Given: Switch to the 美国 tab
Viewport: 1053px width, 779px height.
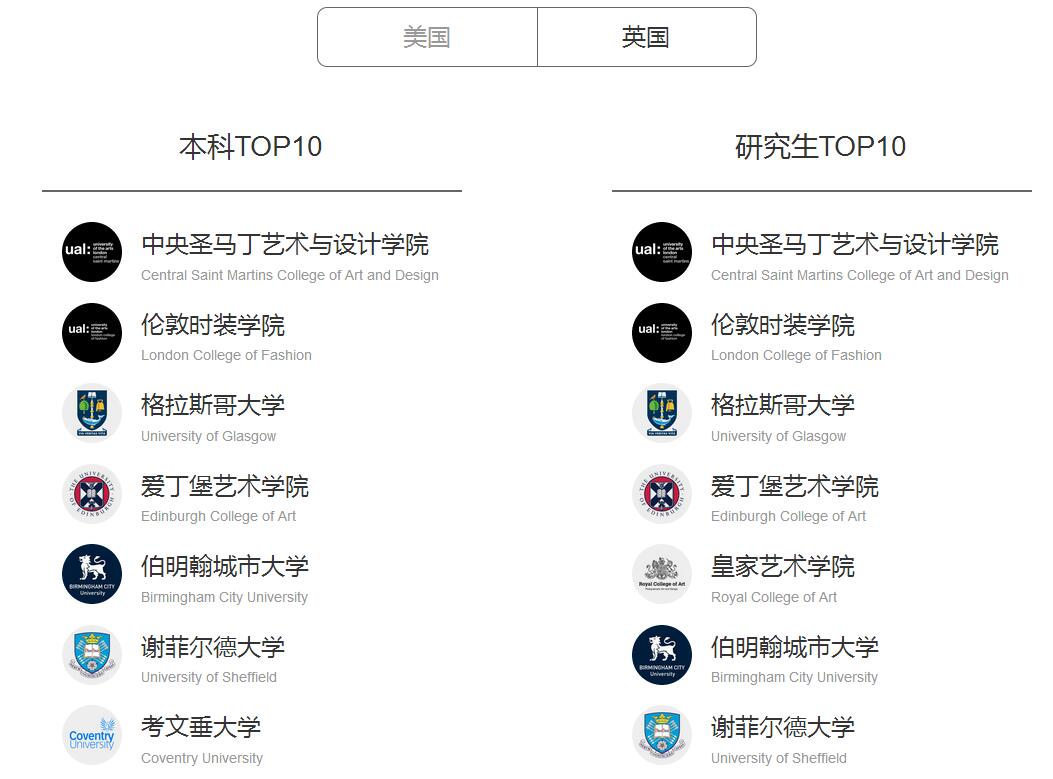Looking at the screenshot, I should pos(427,38).
